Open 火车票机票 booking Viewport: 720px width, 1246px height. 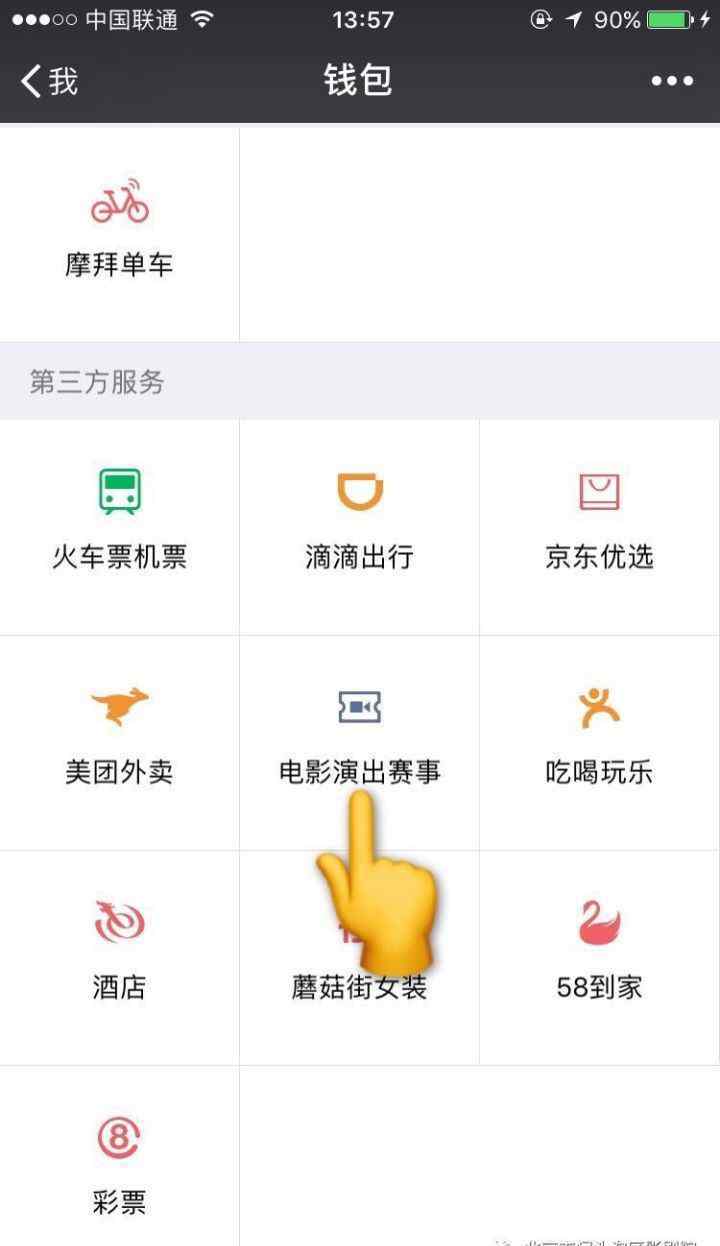click(x=119, y=526)
